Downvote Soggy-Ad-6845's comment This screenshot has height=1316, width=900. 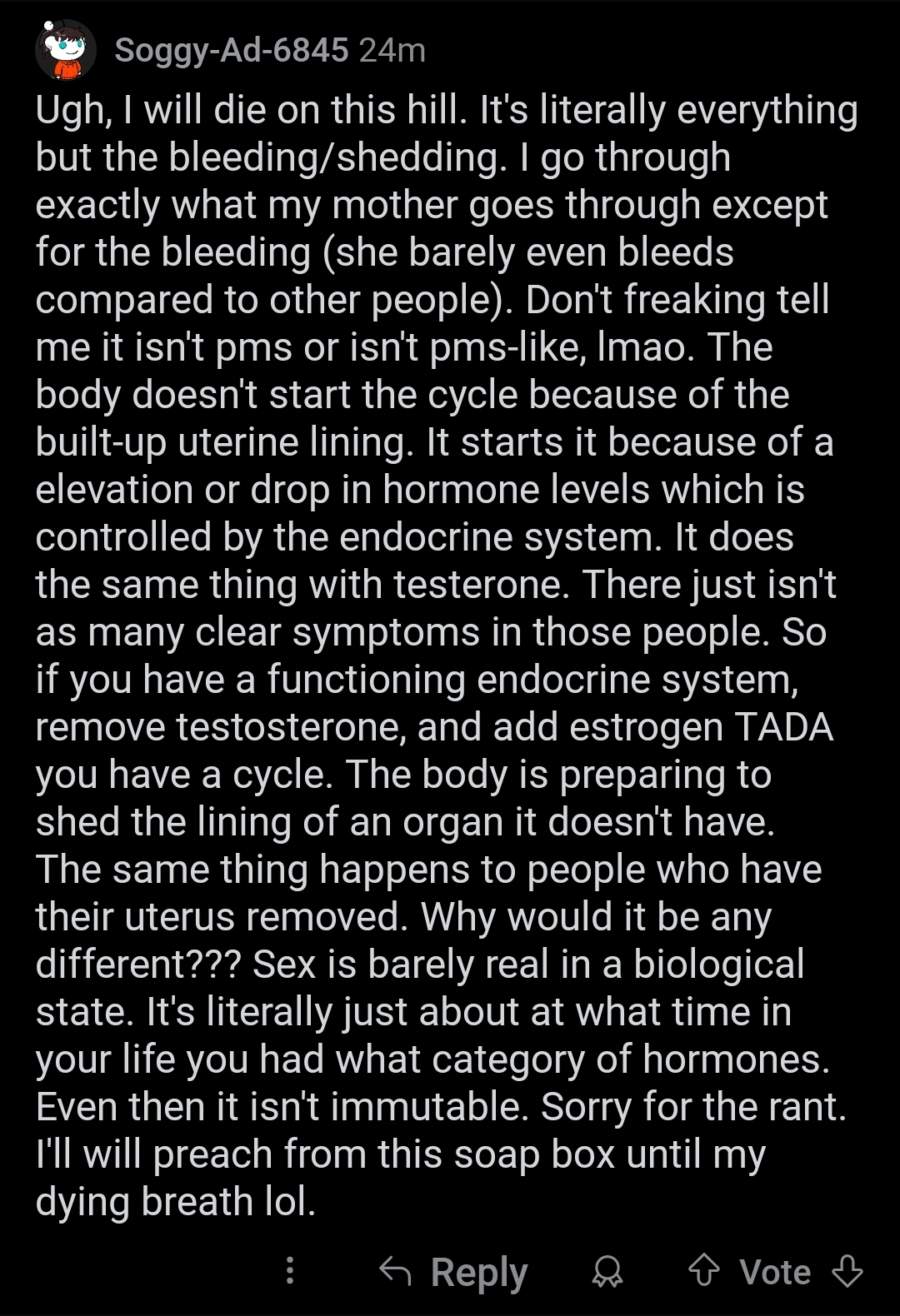pyautogui.click(x=847, y=1271)
